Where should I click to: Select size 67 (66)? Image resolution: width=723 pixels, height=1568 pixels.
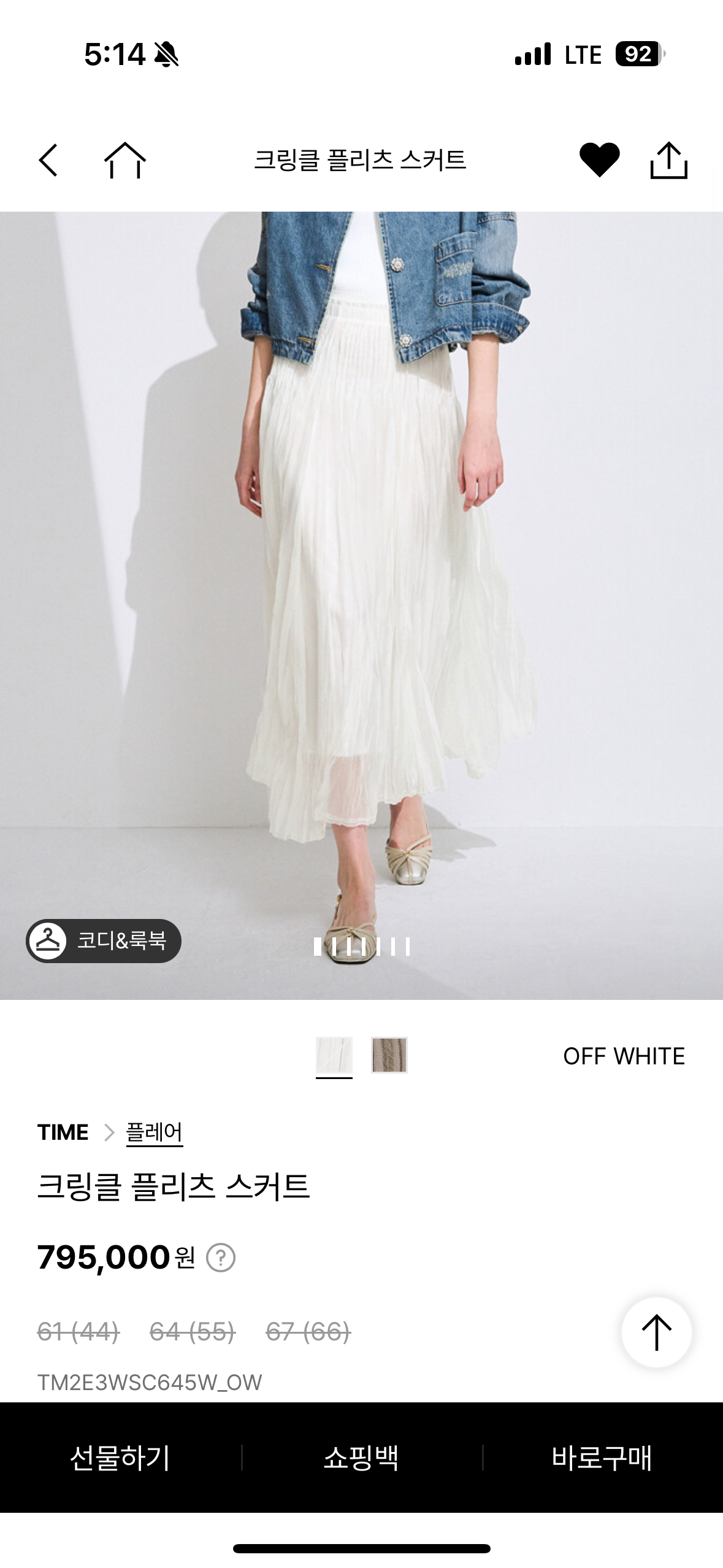[308, 1332]
